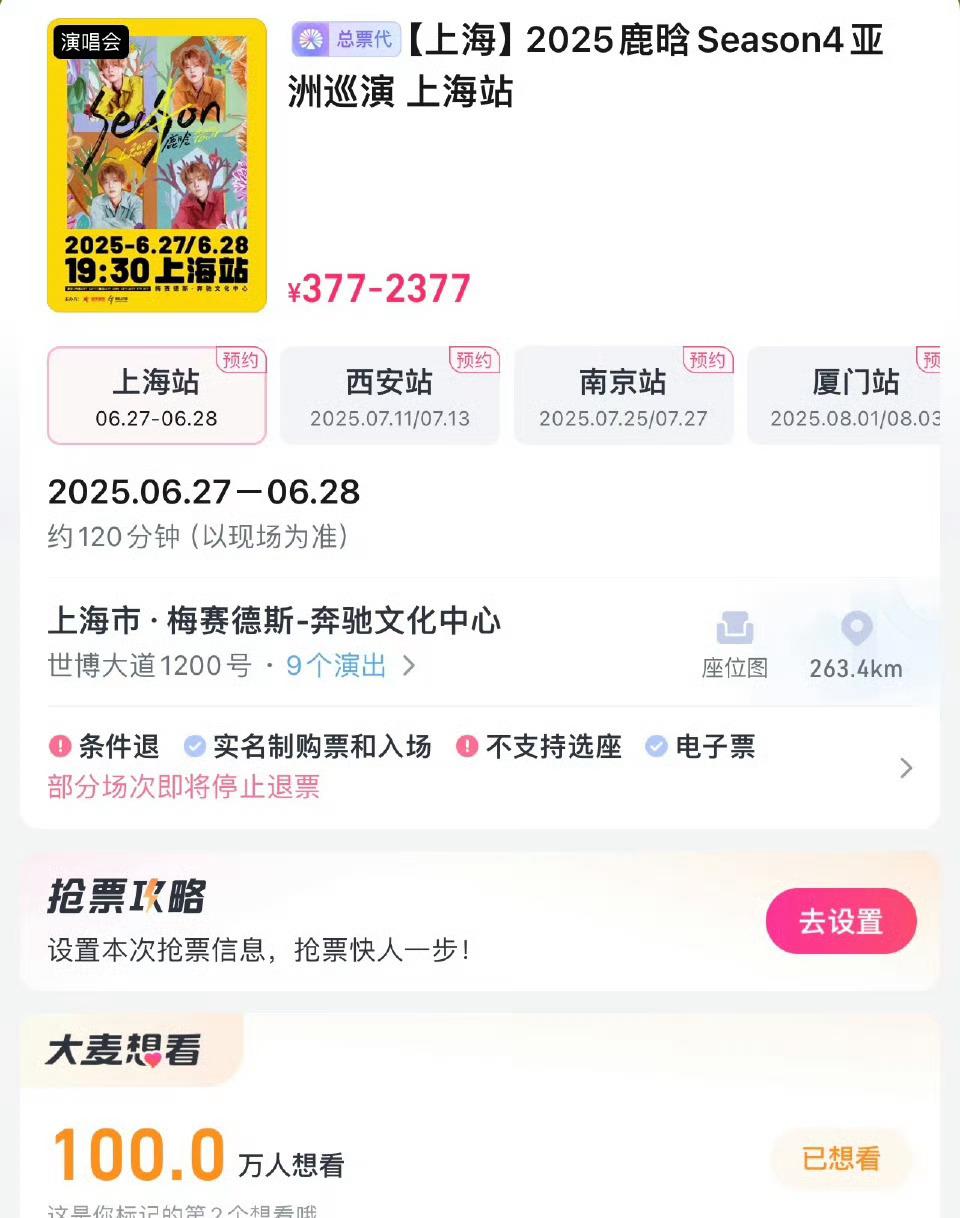Open the 9个演出 link
This screenshot has width=960, height=1218.
tap(350, 666)
